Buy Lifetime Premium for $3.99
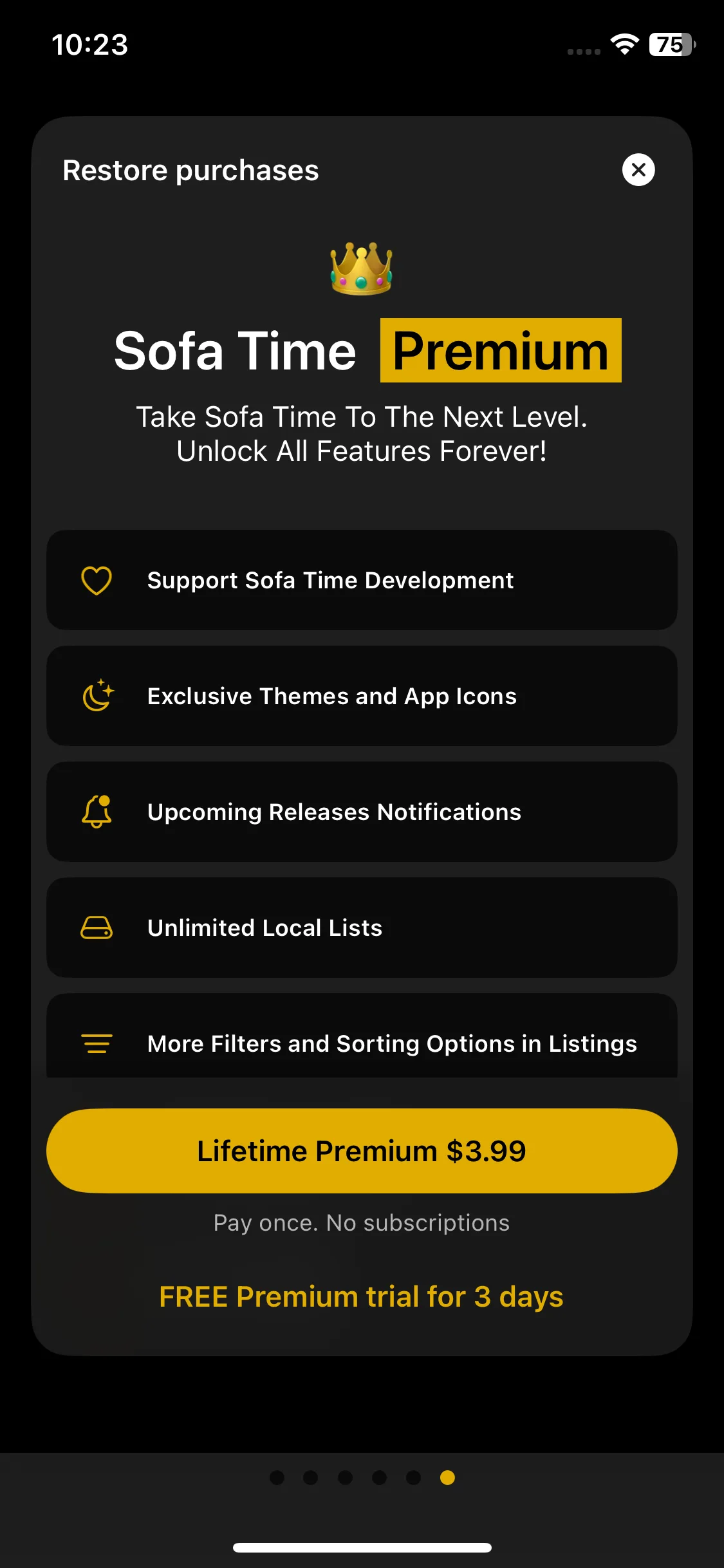 pyautogui.click(x=362, y=1151)
